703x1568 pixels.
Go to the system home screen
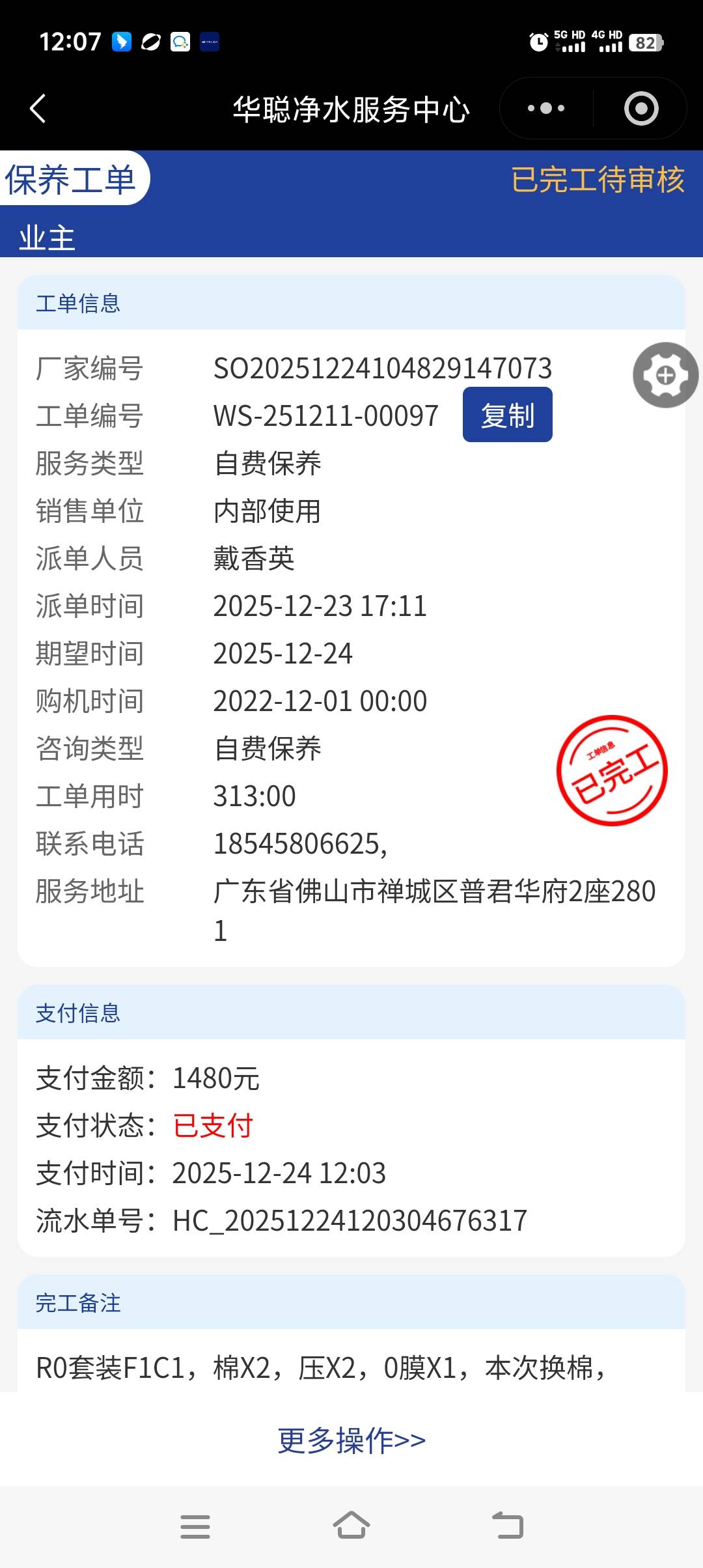click(x=351, y=1526)
